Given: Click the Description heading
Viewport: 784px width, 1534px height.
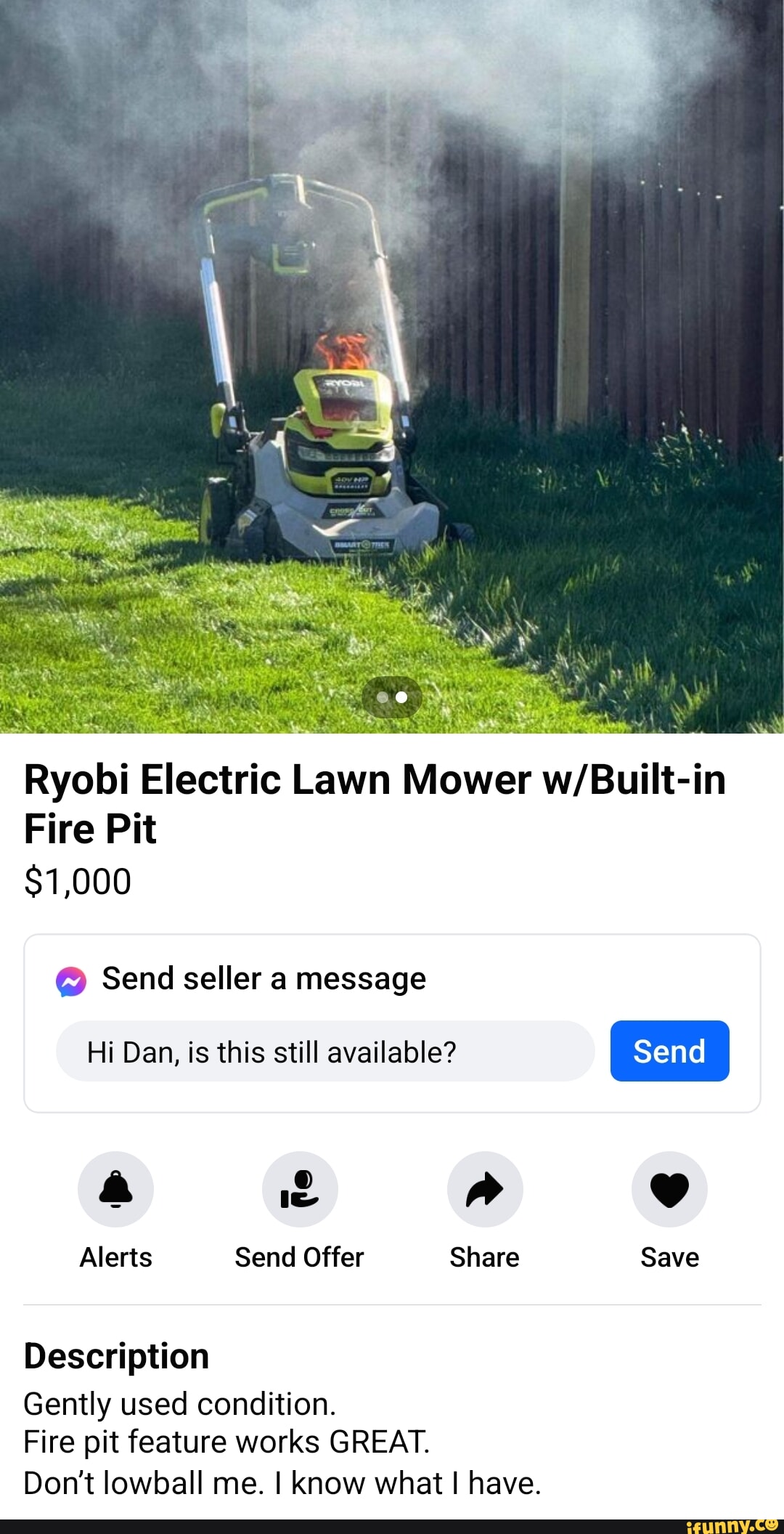Looking at the screenshot, I should point(116,1355).
